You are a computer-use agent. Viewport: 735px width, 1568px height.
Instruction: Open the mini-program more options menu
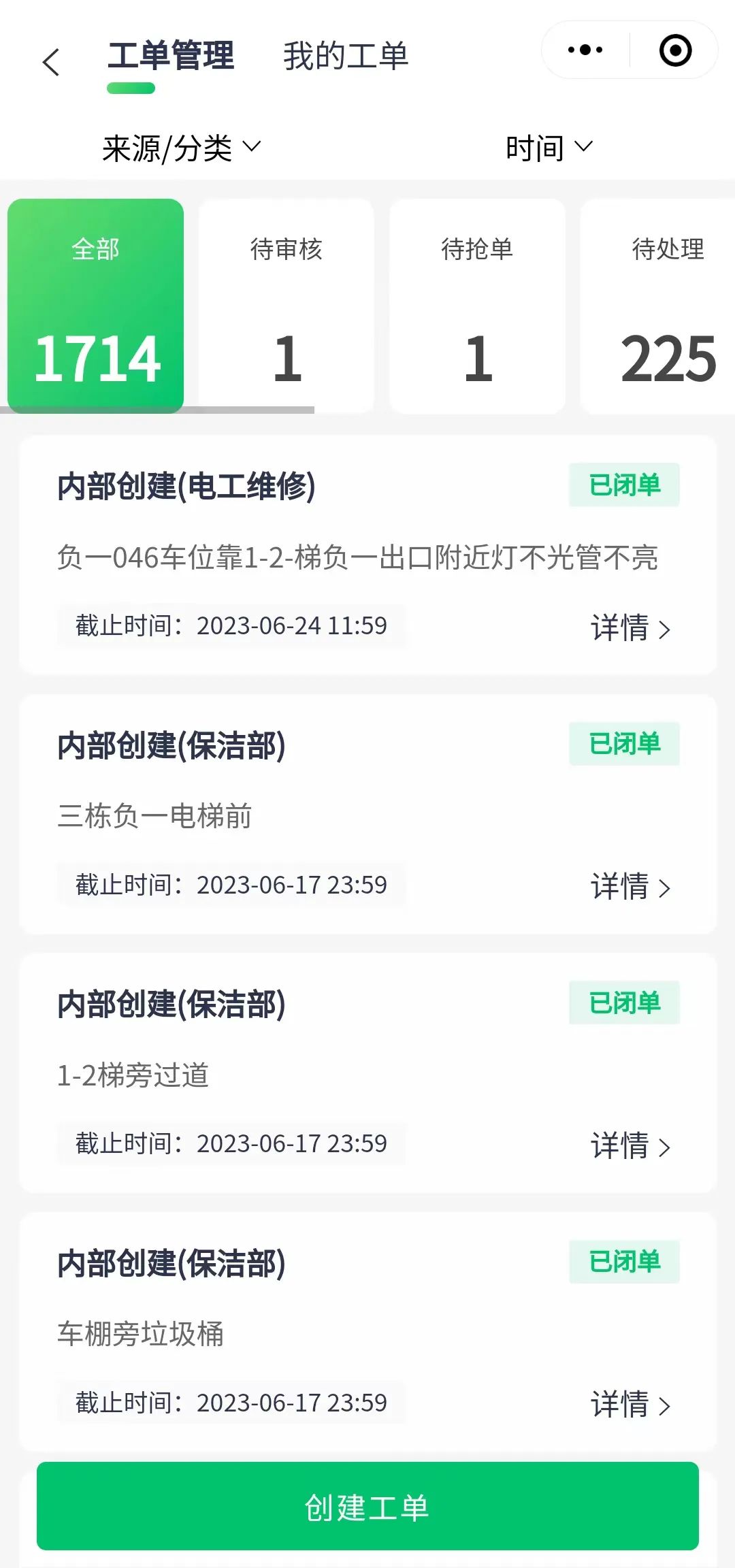(x=585, y=50)
